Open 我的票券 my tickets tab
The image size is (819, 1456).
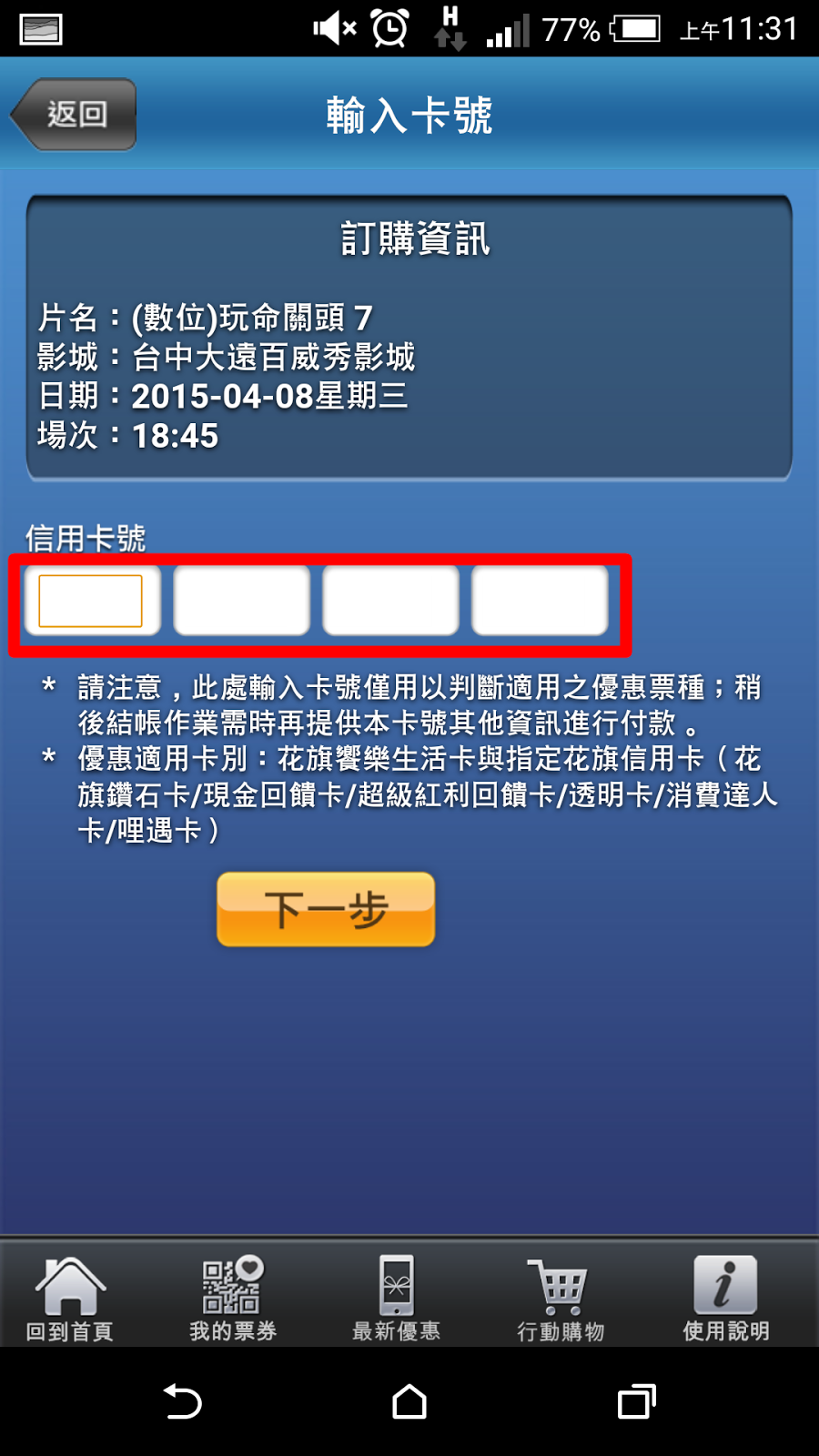tap(233, 1299)
